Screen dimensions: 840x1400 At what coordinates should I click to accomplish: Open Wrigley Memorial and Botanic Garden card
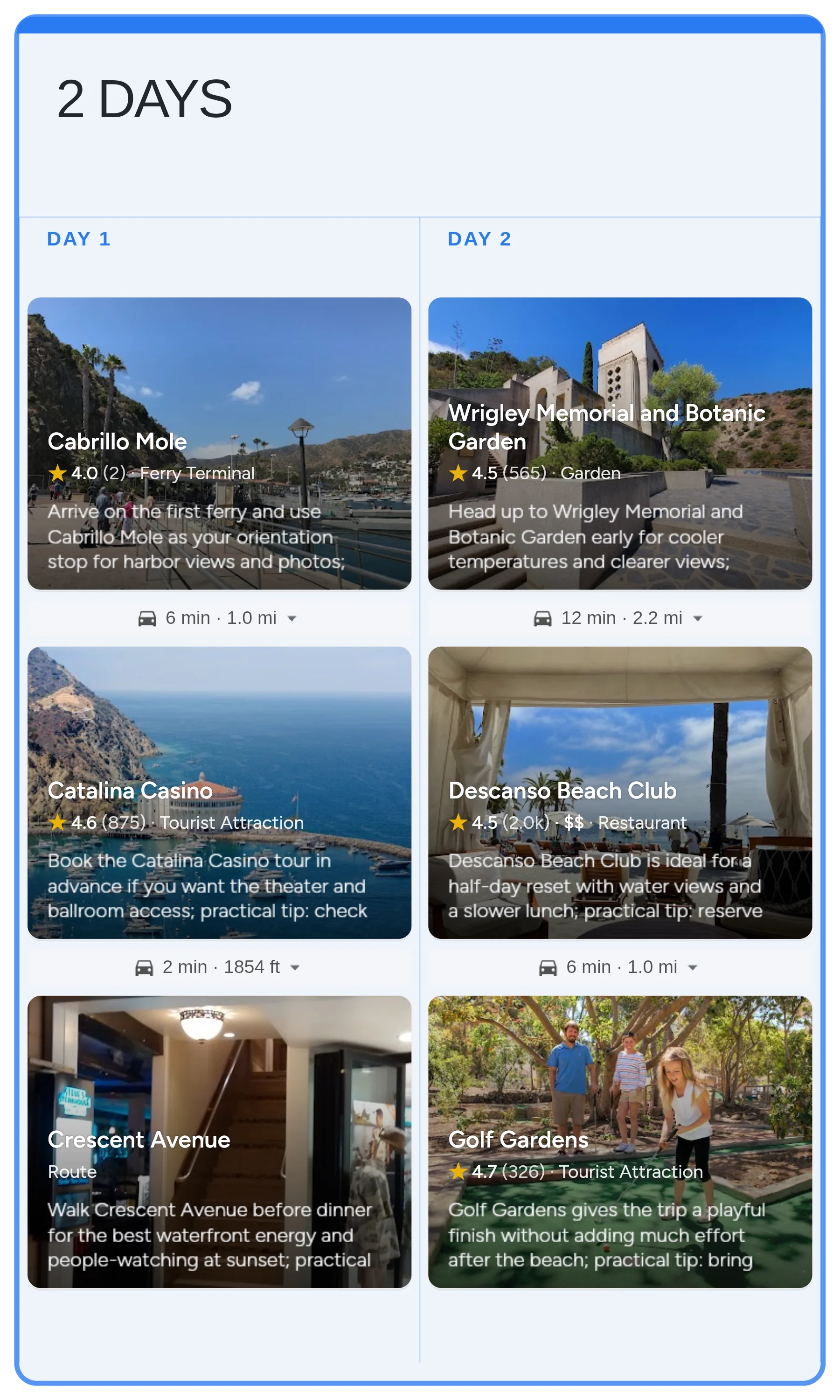tap(620, 443)
